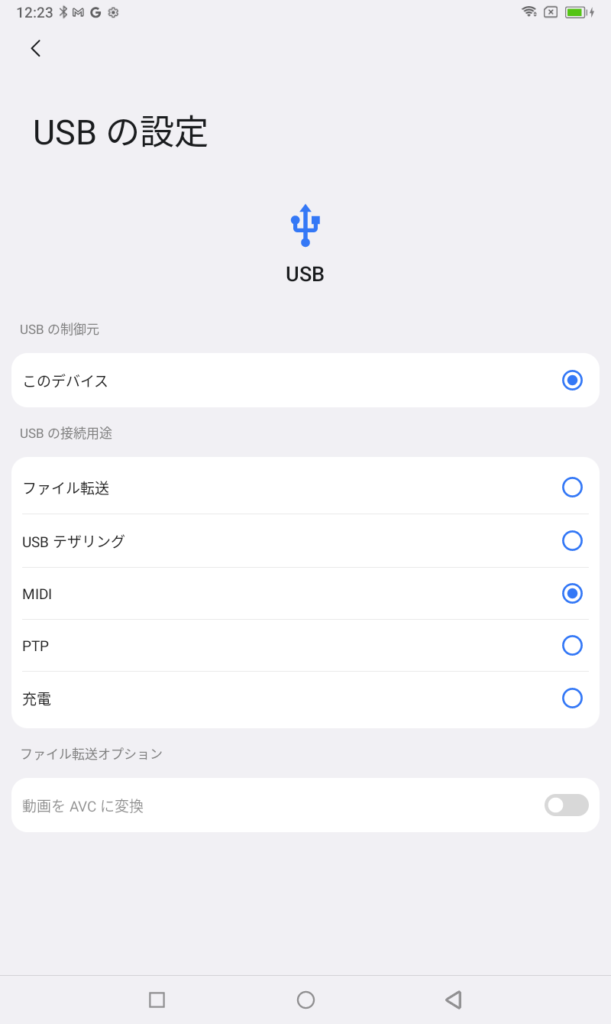Open recent apps from navigation bar
This screenshot has height=1024, width=611.
(157, 1000)
